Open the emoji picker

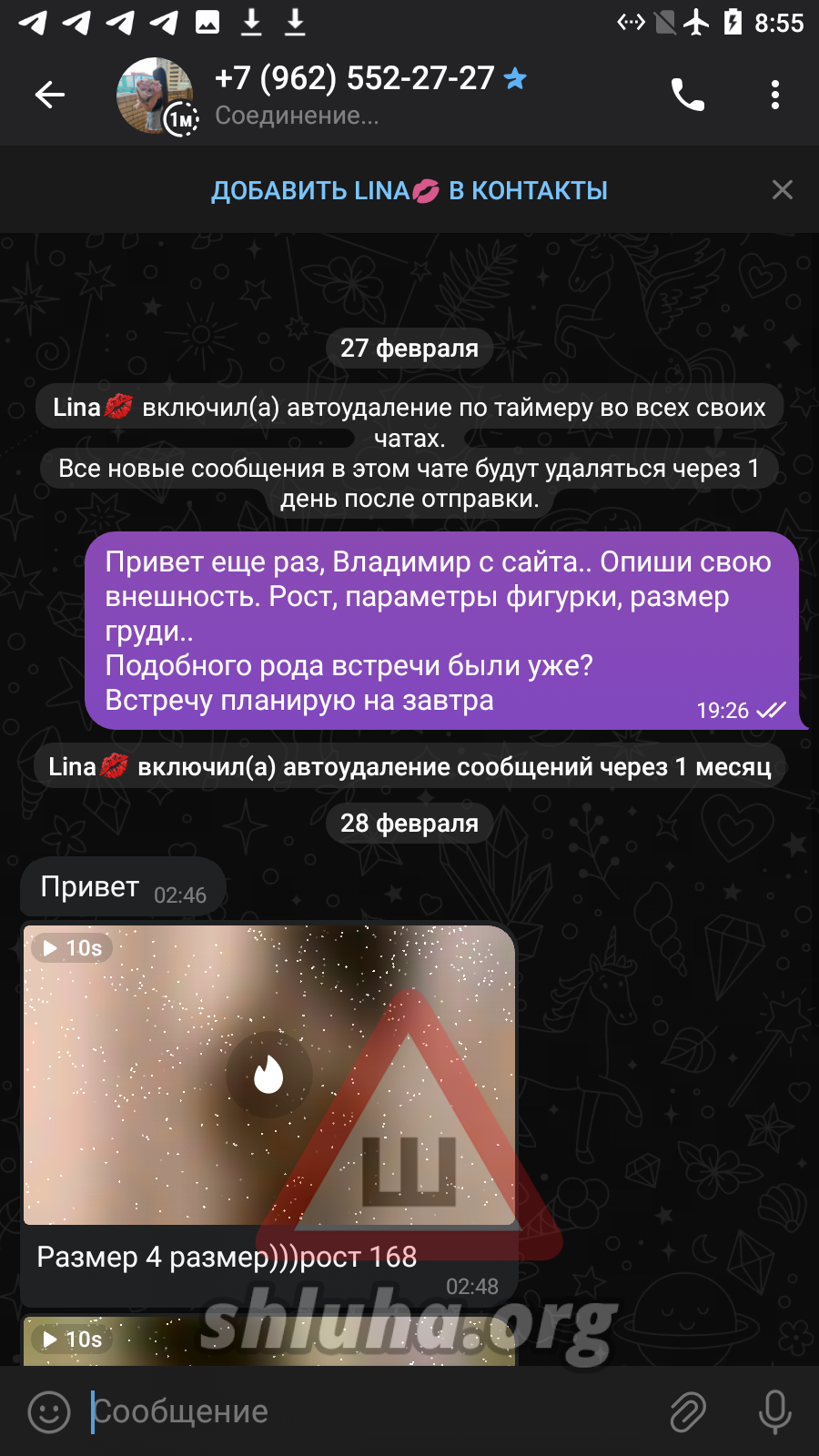click(49, 1411)
